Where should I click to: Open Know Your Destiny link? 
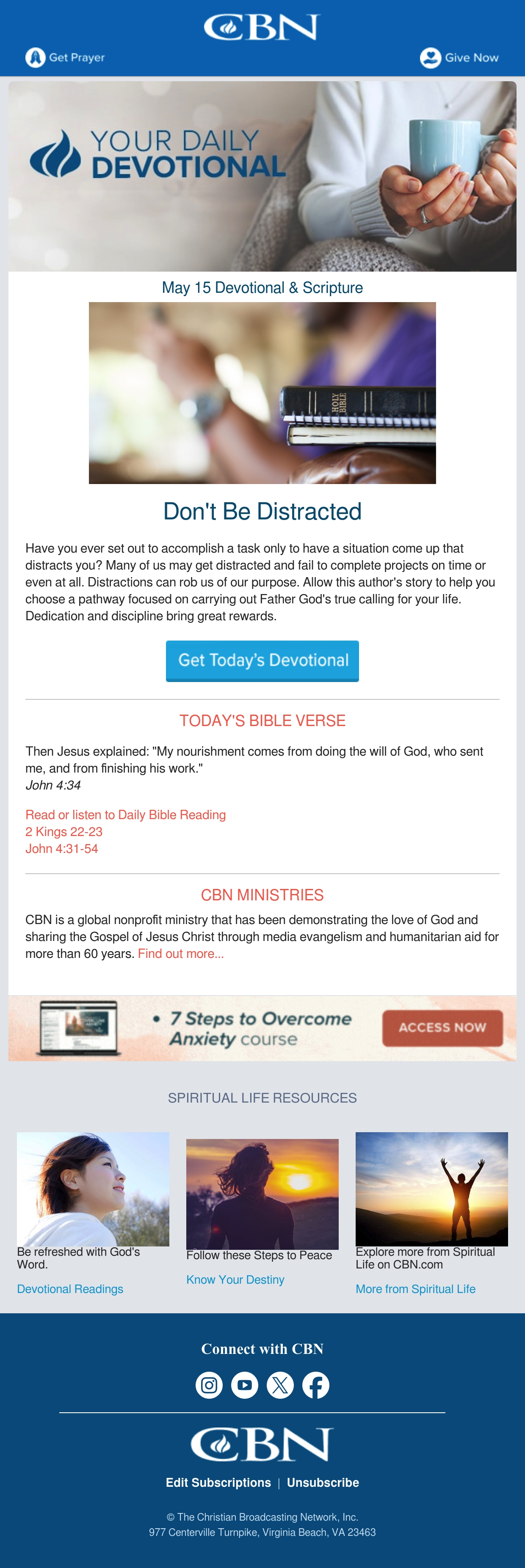coord(235,1279)
